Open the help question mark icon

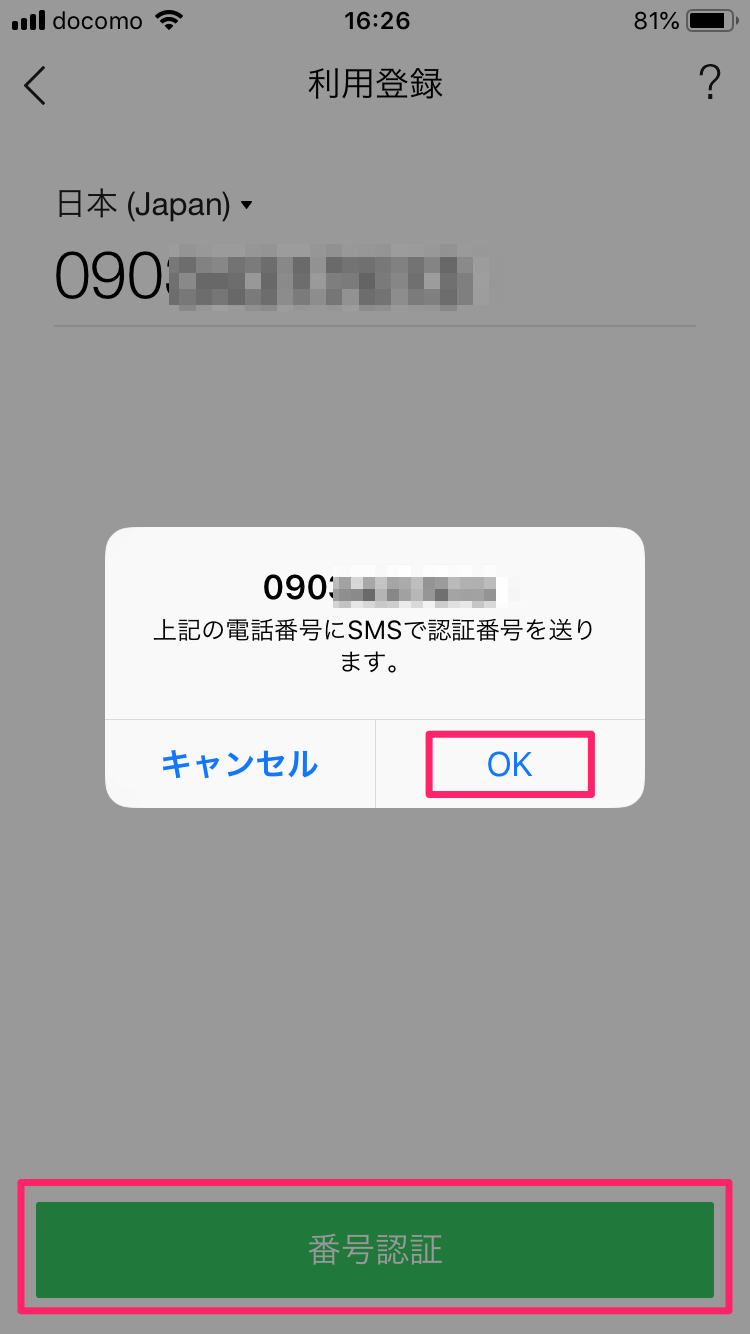709,84
